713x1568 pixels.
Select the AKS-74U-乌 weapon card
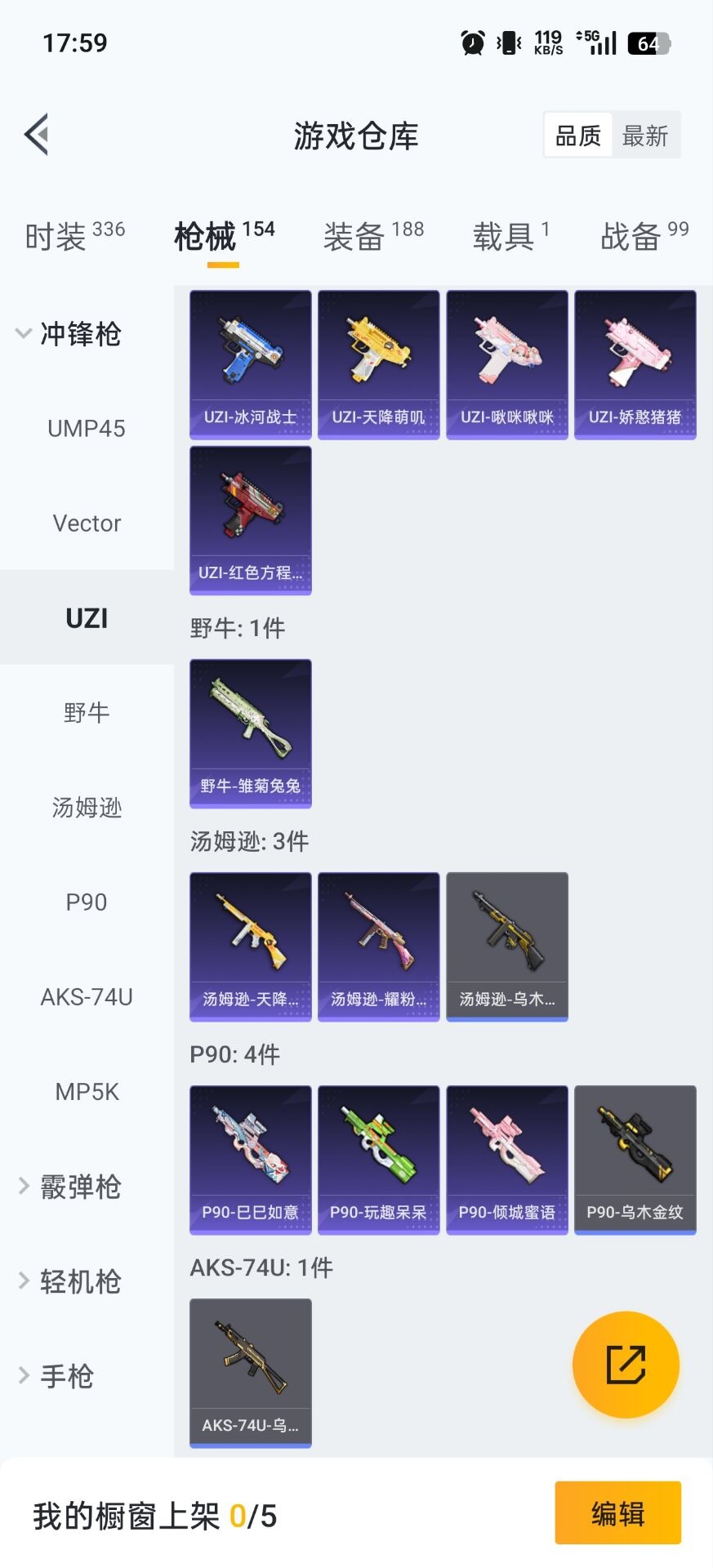pos(249,1372)
